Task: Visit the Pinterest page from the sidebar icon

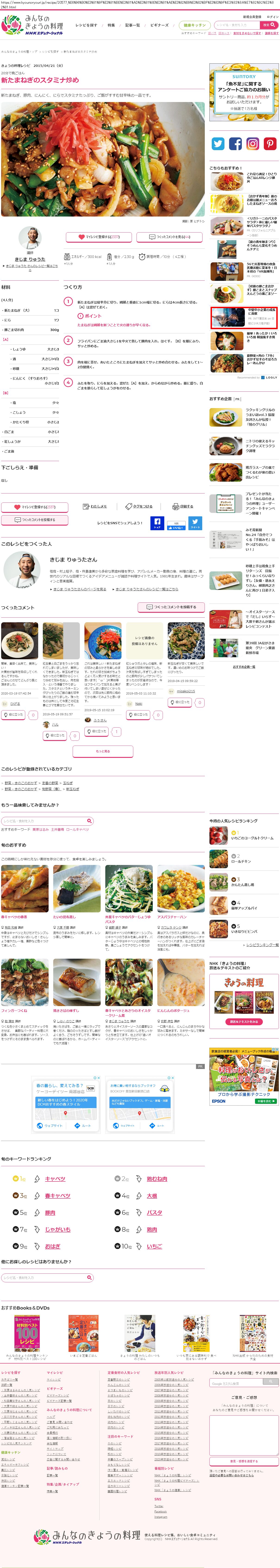Action: (270, 144)
